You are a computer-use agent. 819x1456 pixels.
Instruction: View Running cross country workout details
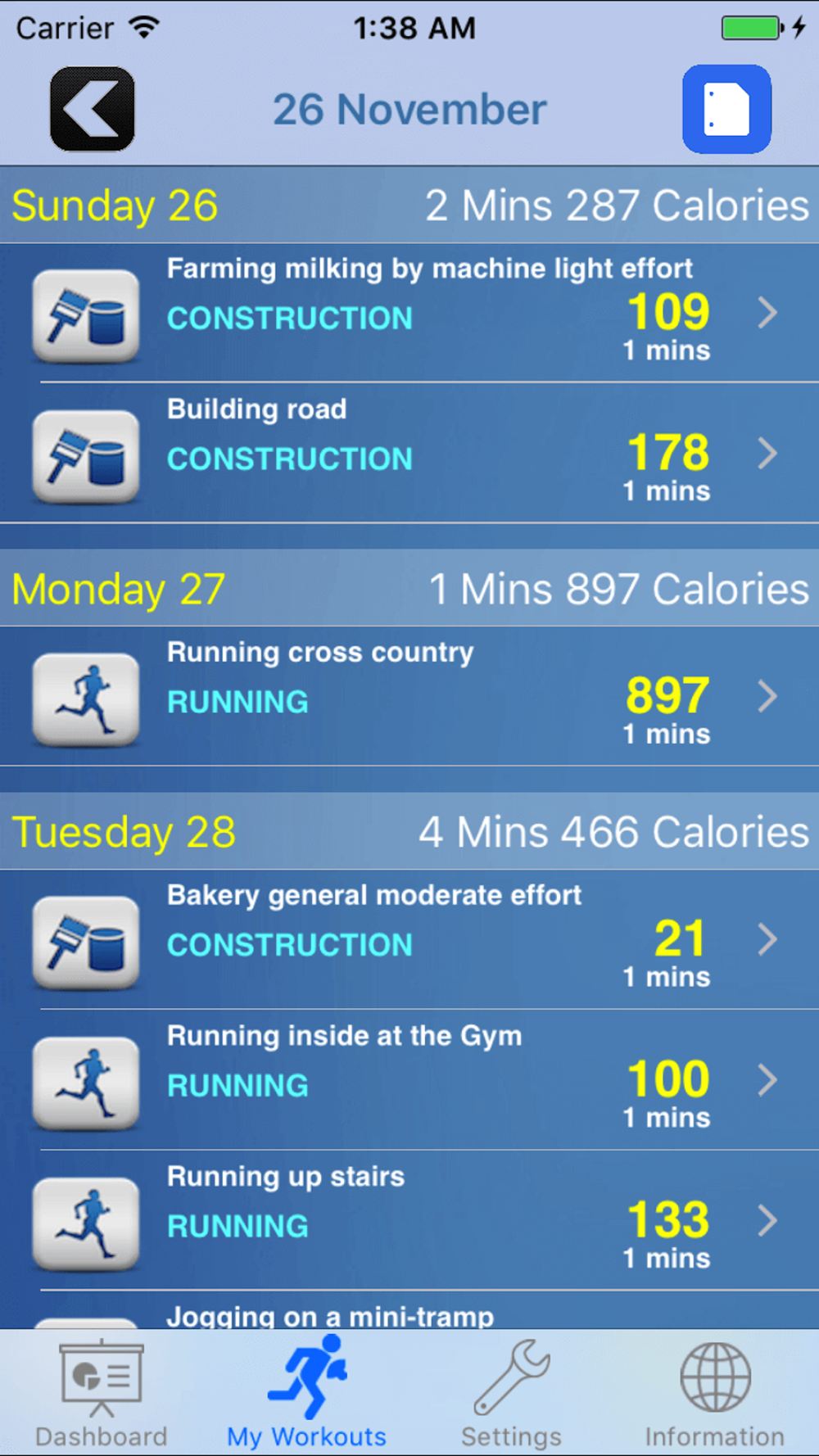[409, 696]
